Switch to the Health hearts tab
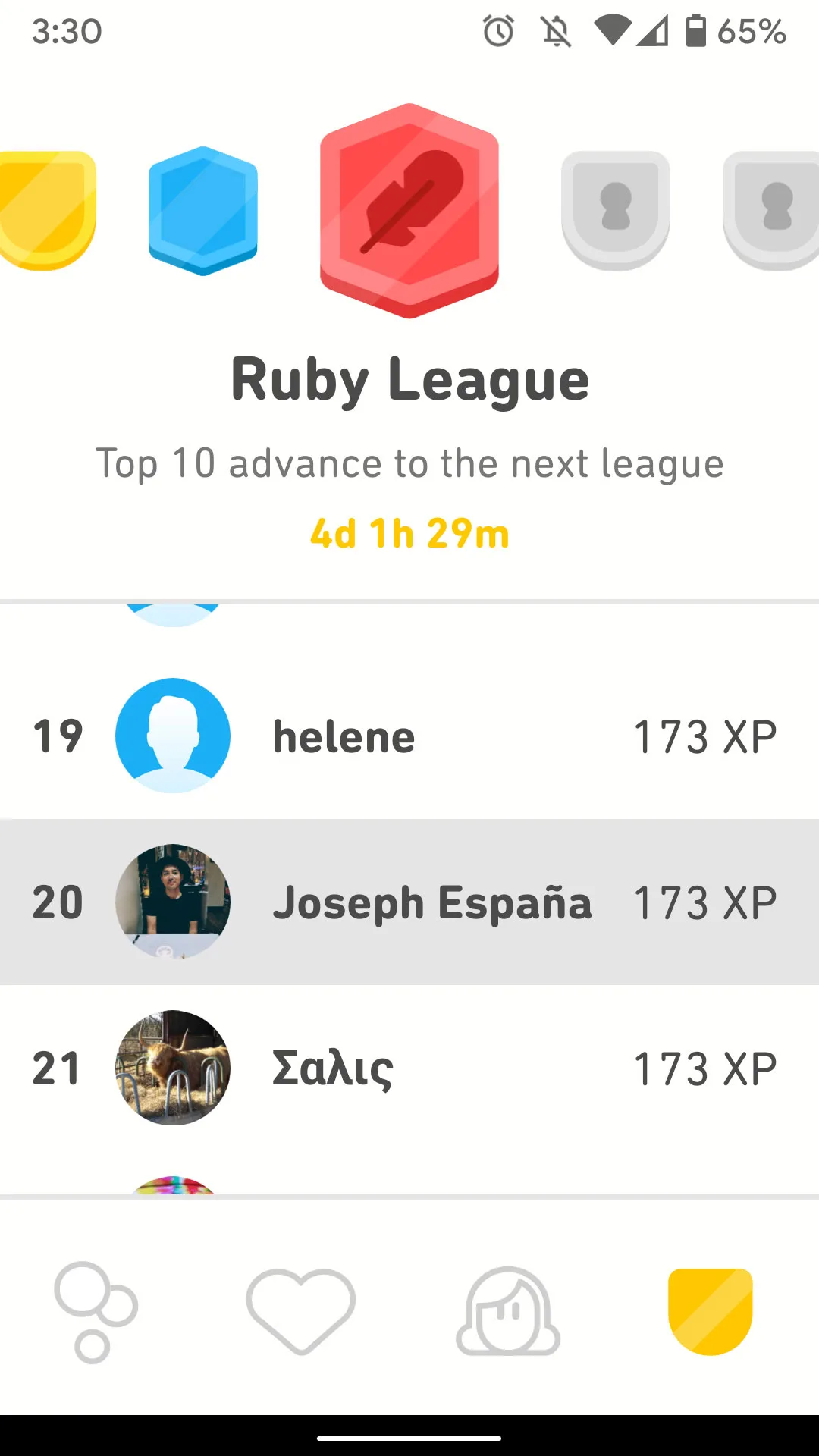 (x=300, y=1312)
